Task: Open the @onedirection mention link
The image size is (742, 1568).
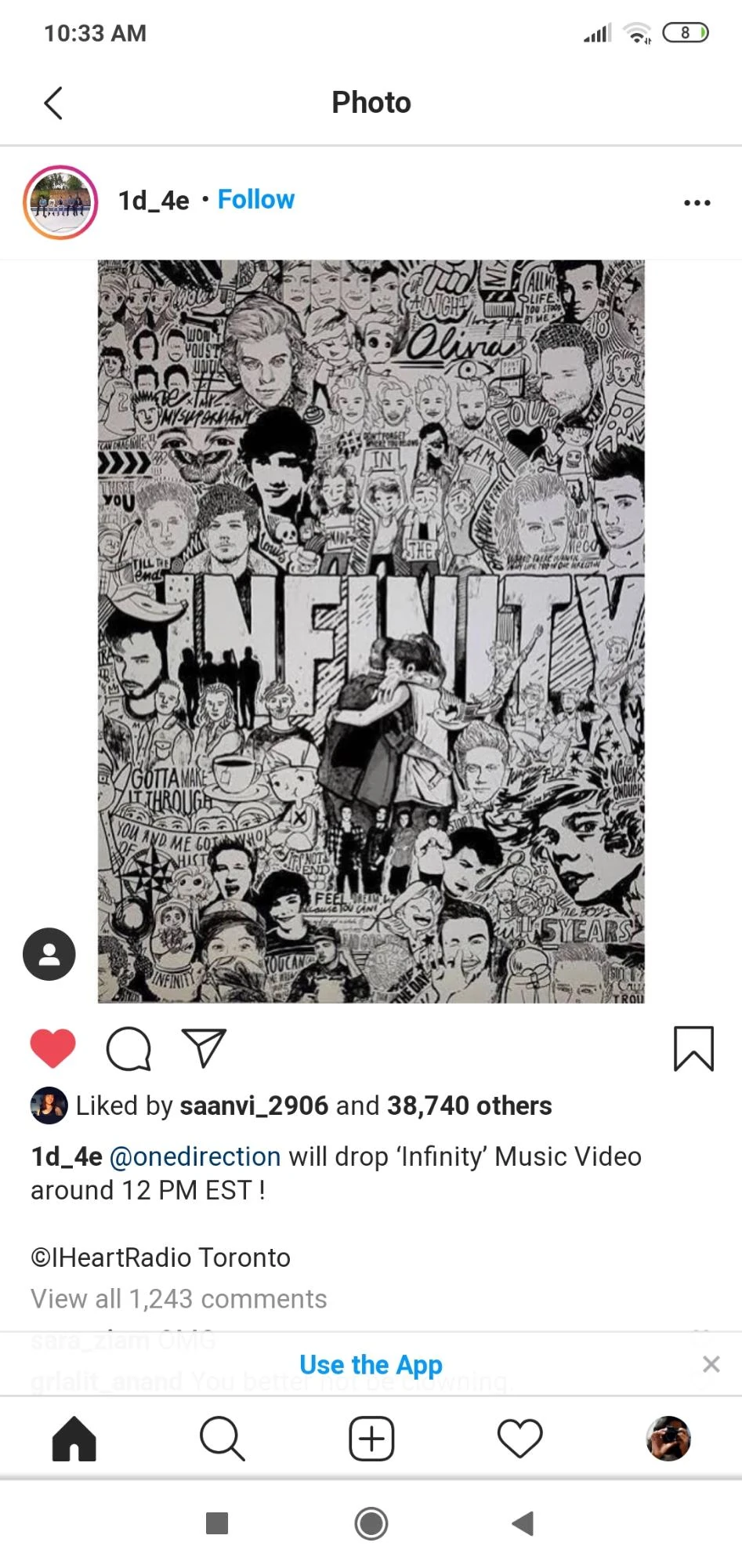Action: [x=195, y=1156]
